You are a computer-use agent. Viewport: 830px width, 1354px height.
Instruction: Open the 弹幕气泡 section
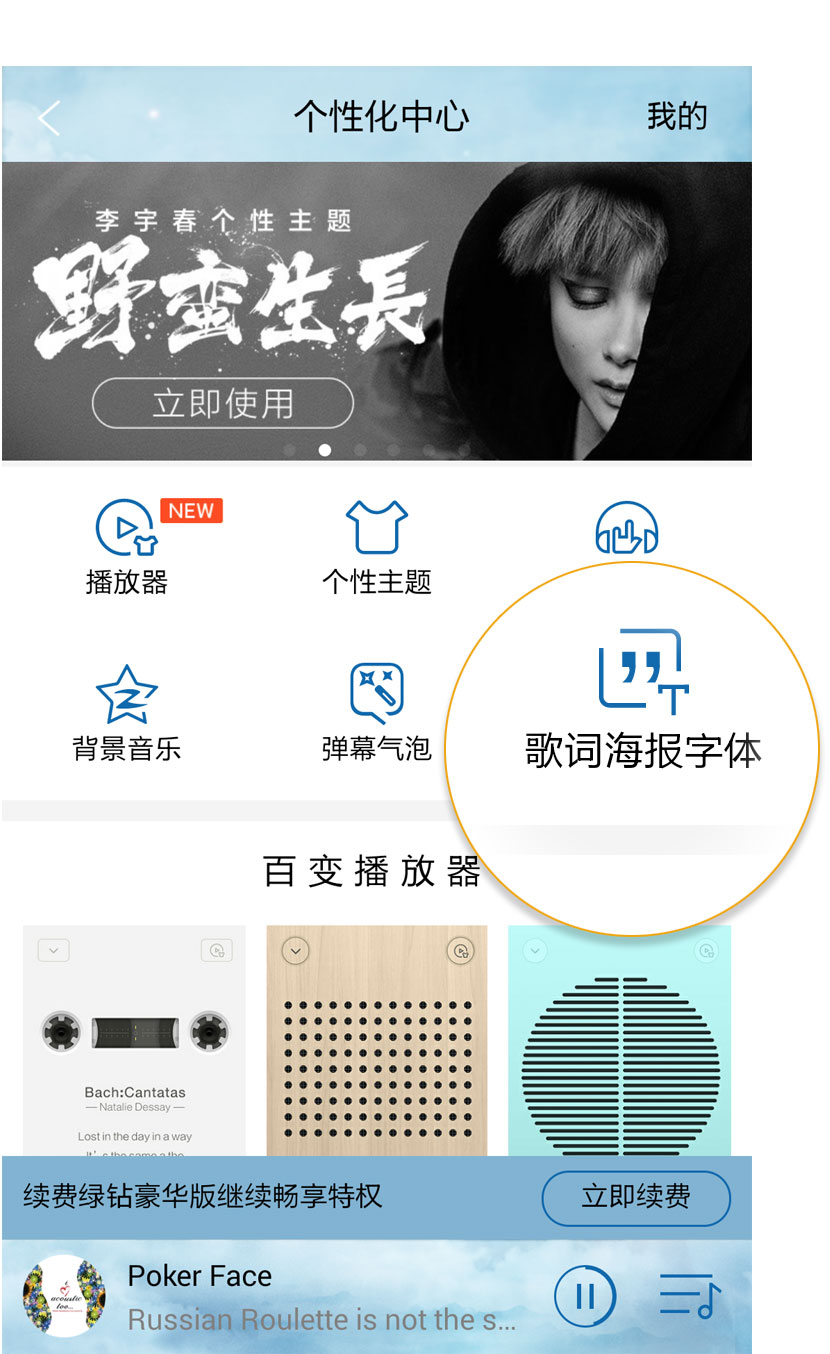tap(376, 714)
